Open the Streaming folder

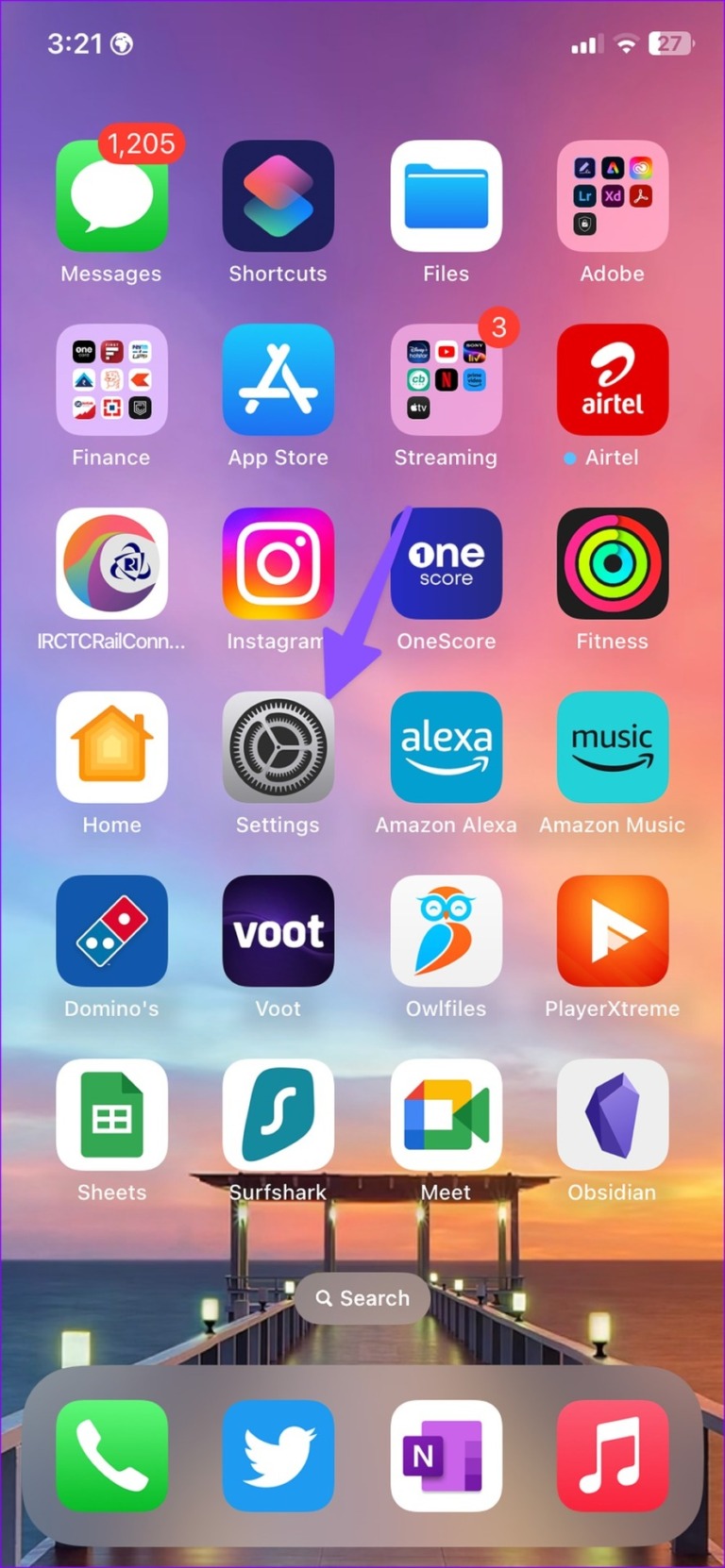[x=446, y=379]
